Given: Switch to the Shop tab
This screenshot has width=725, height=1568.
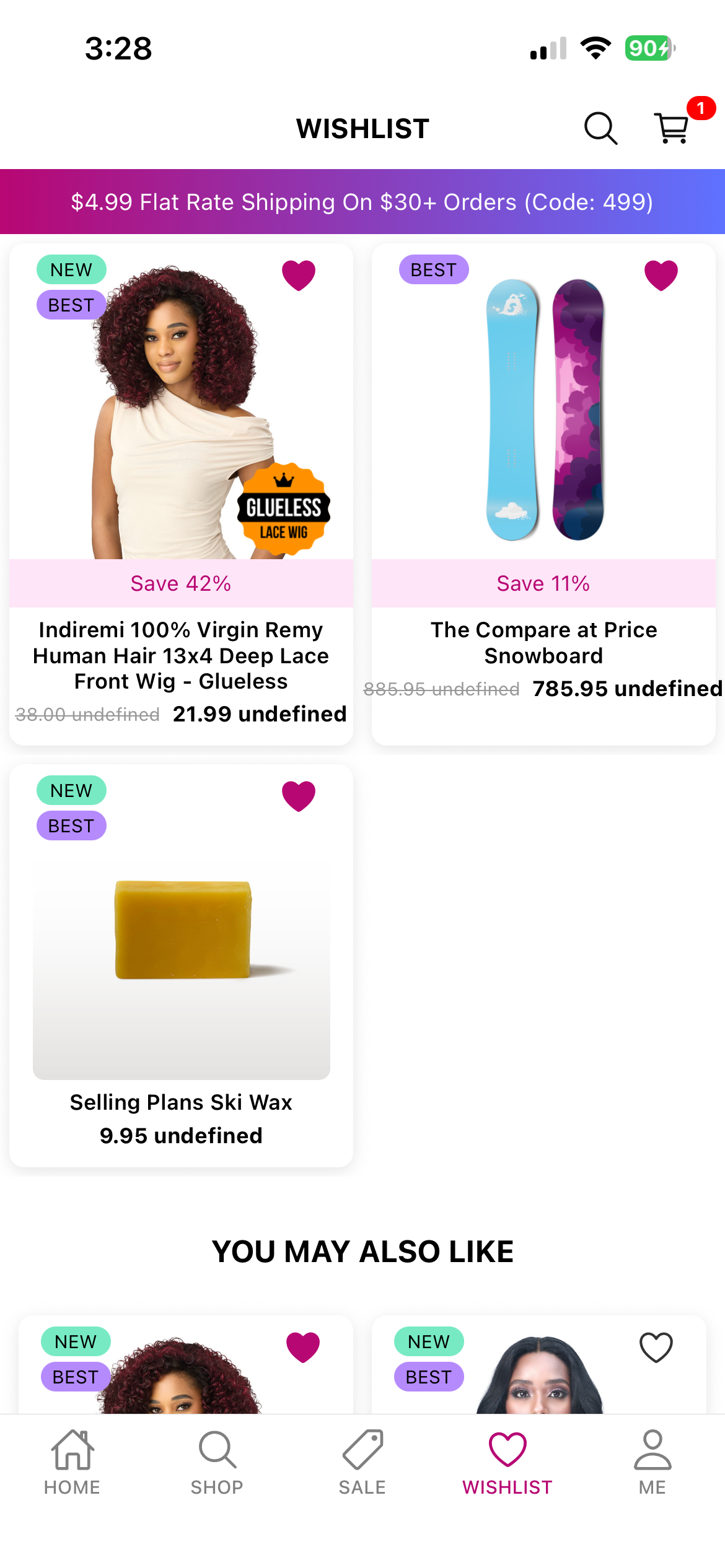Looking at the screenshot, I should point(217,1463).
